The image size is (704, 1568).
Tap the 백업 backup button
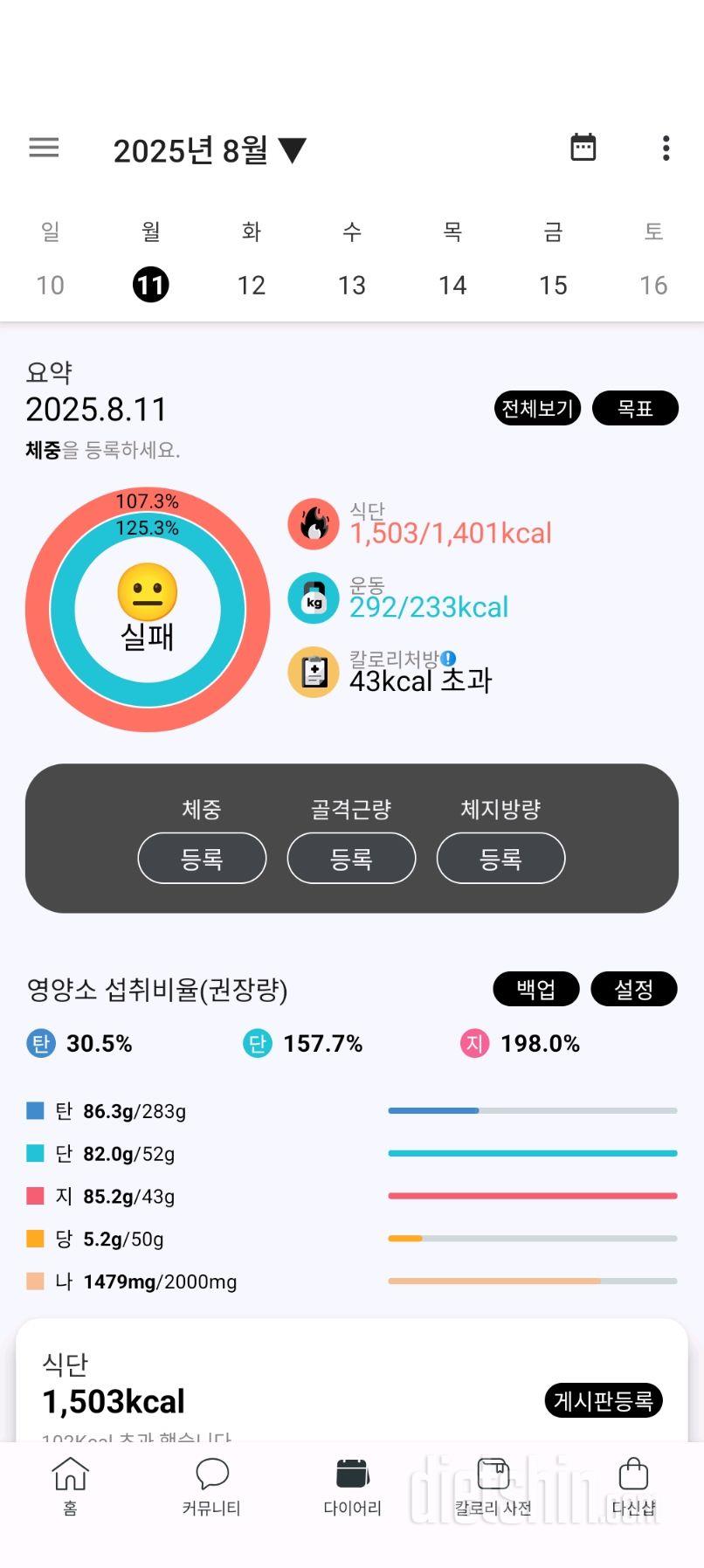click(536, 989)
